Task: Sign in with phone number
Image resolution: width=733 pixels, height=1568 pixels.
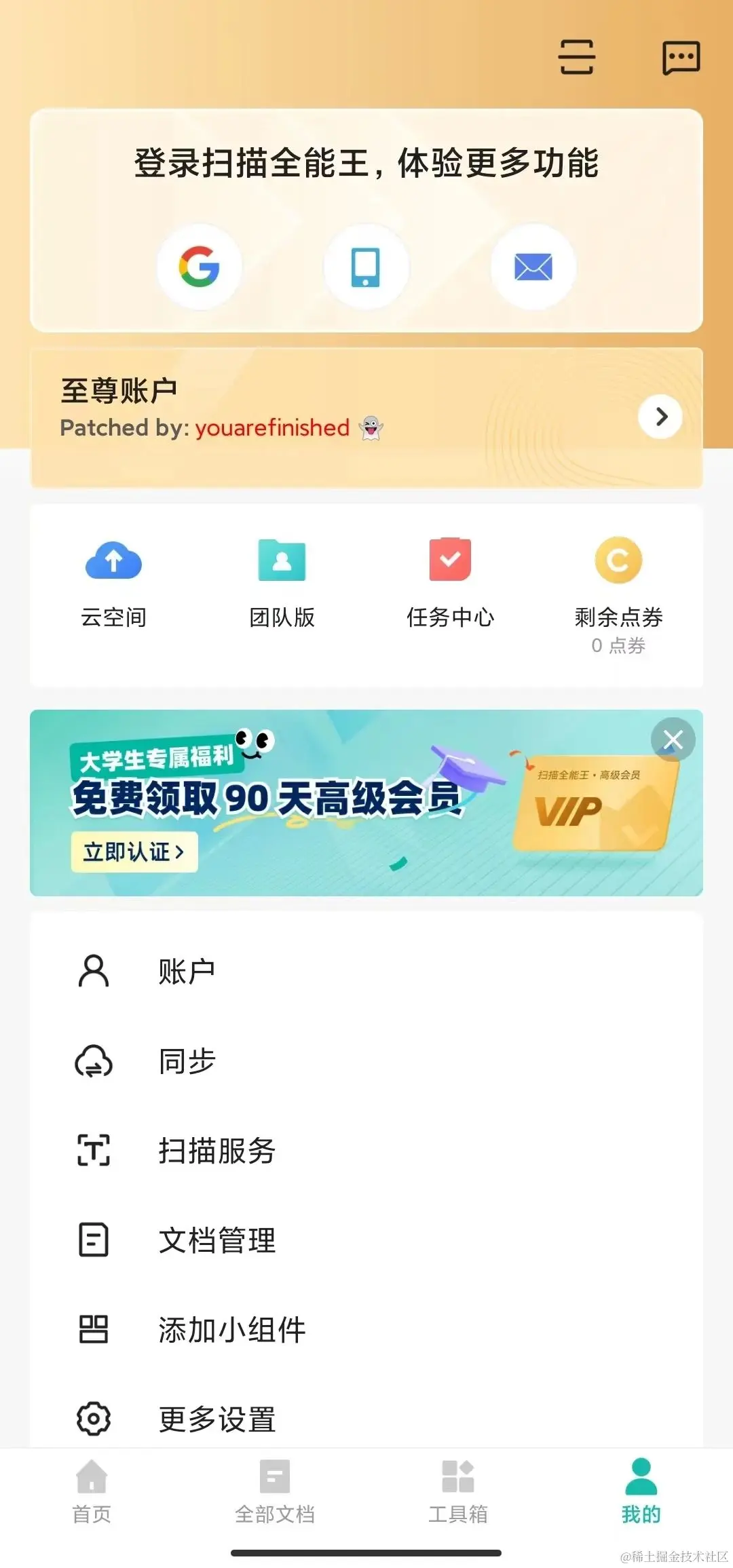Action: (x=366, y=267)
